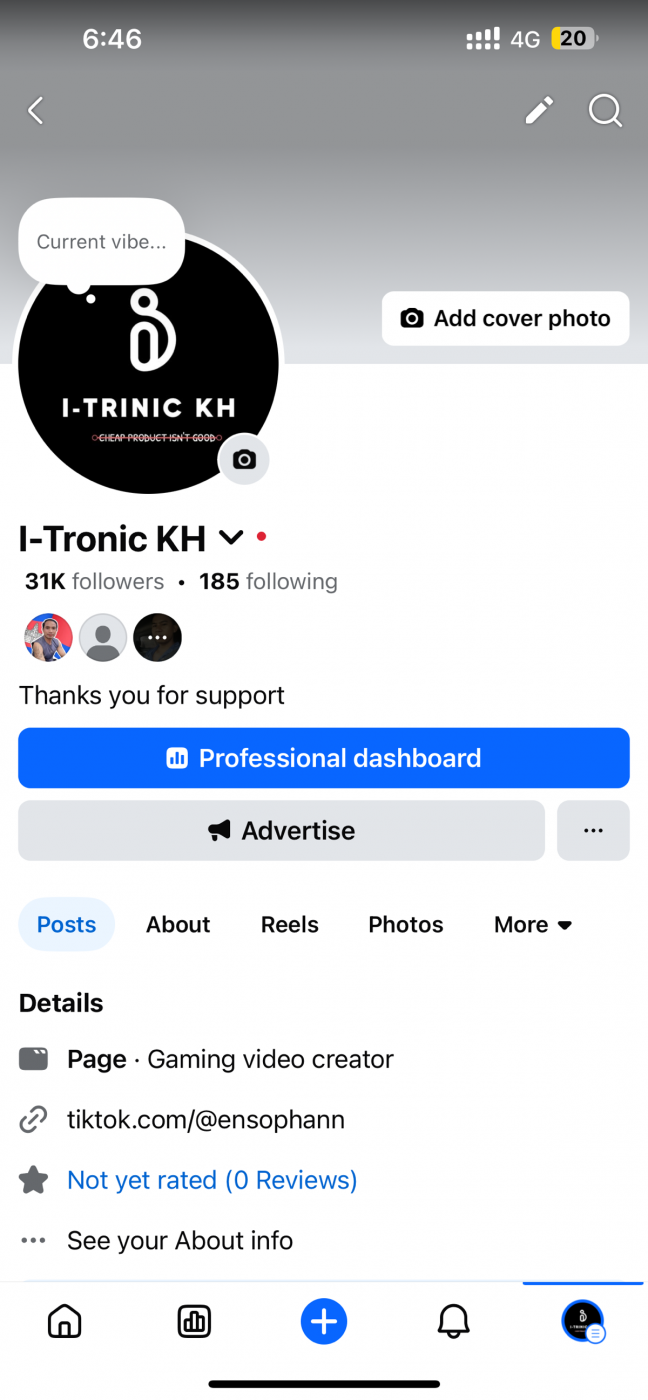Switch to the About tab
Image resolution: width=648 pixels, height=1400 pixels.
coord(178,925)
